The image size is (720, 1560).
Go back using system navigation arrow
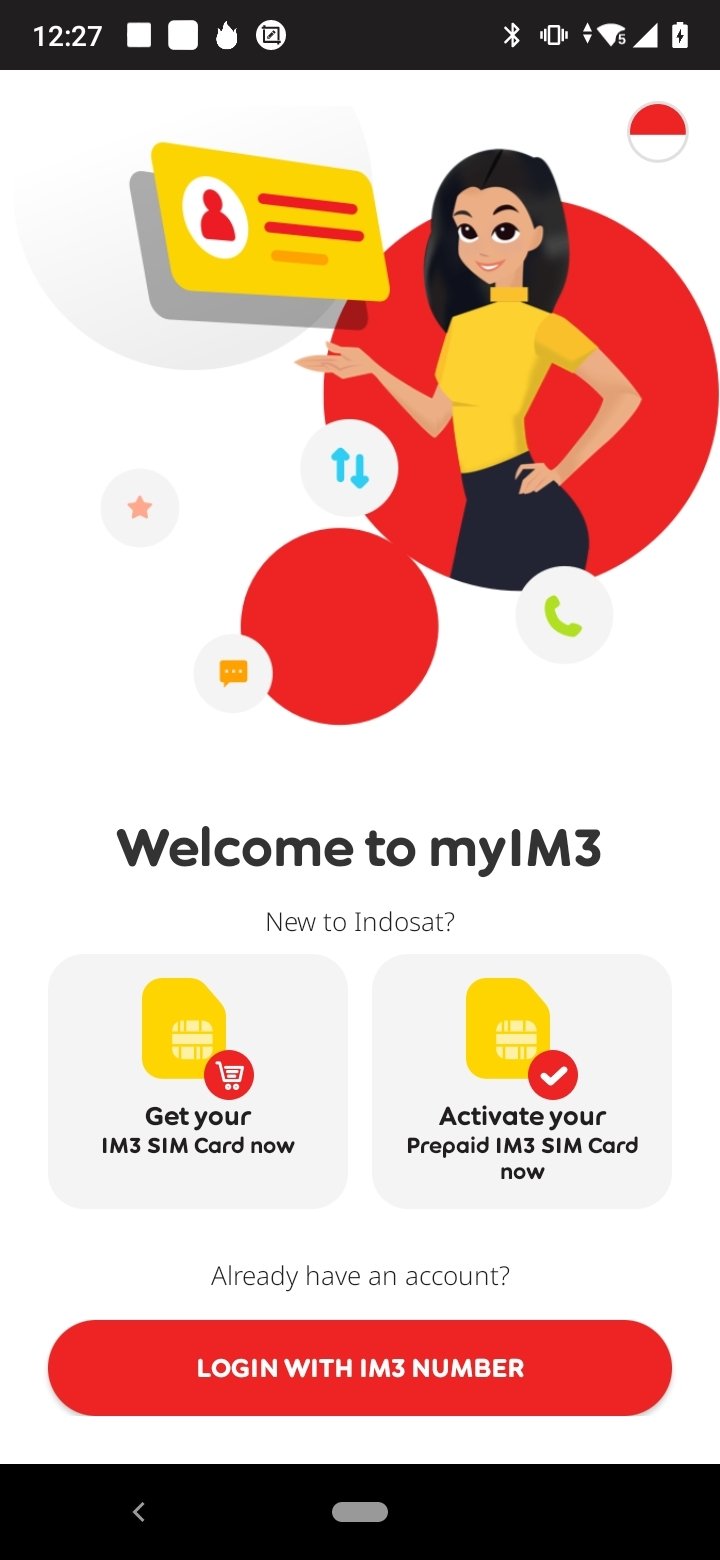(139, 1512)
